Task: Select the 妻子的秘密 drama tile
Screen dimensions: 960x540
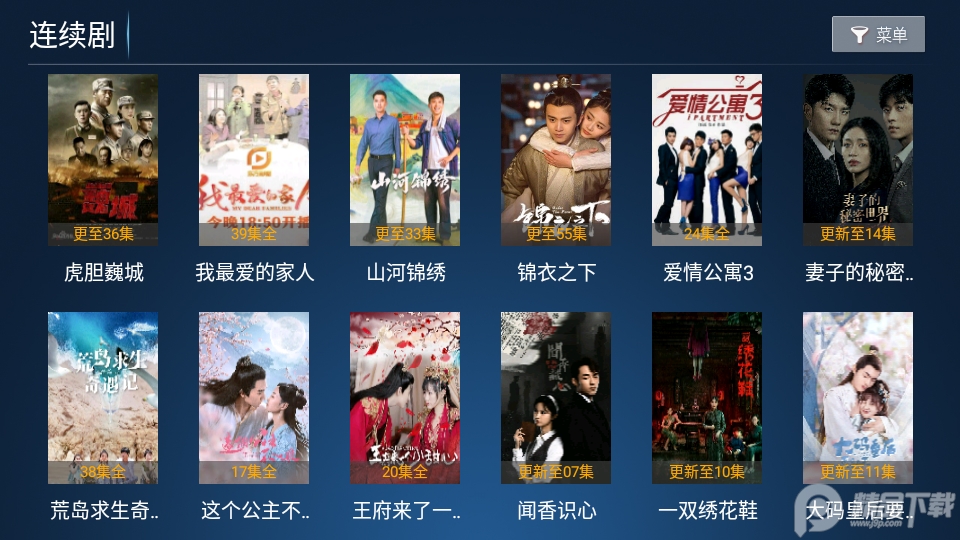Action: coord(858,160)
